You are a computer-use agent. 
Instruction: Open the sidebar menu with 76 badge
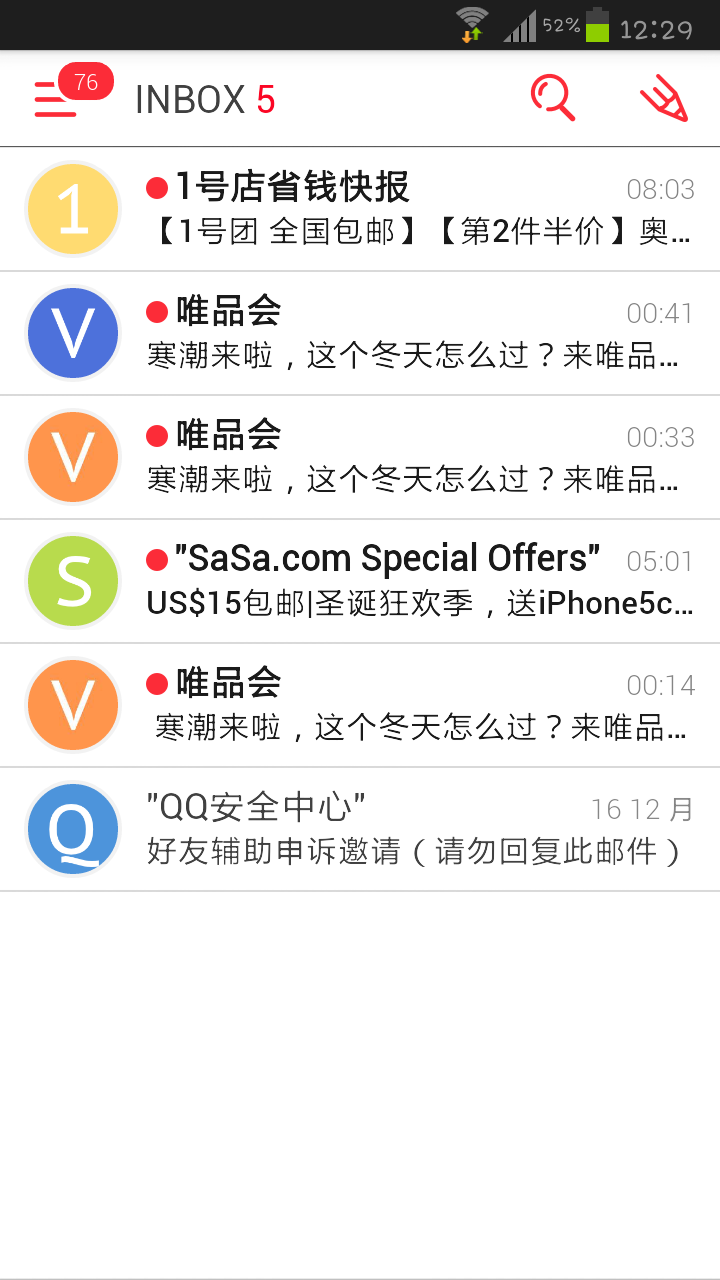coord(55,97)
